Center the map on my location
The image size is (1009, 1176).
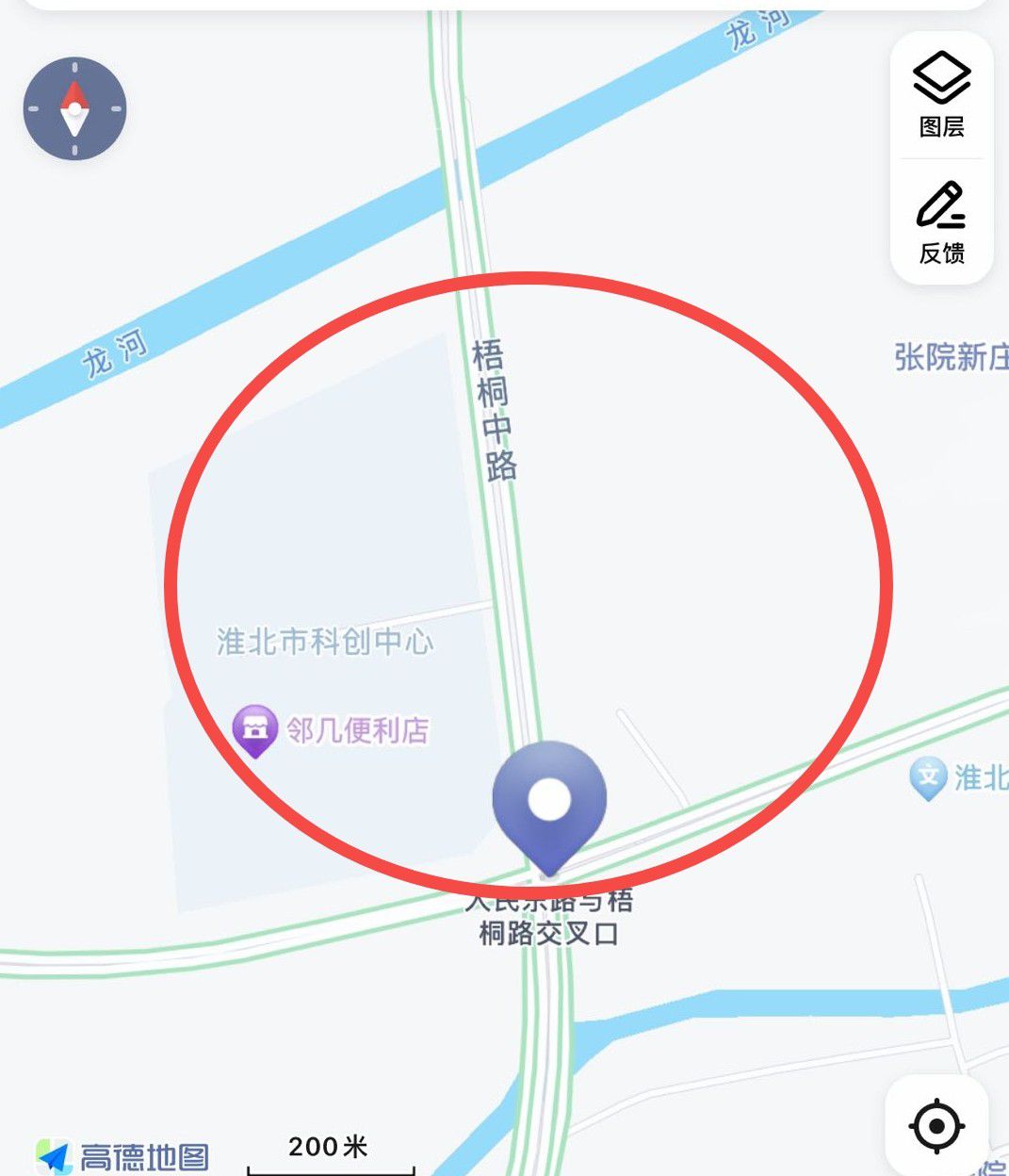(936, 1125)
